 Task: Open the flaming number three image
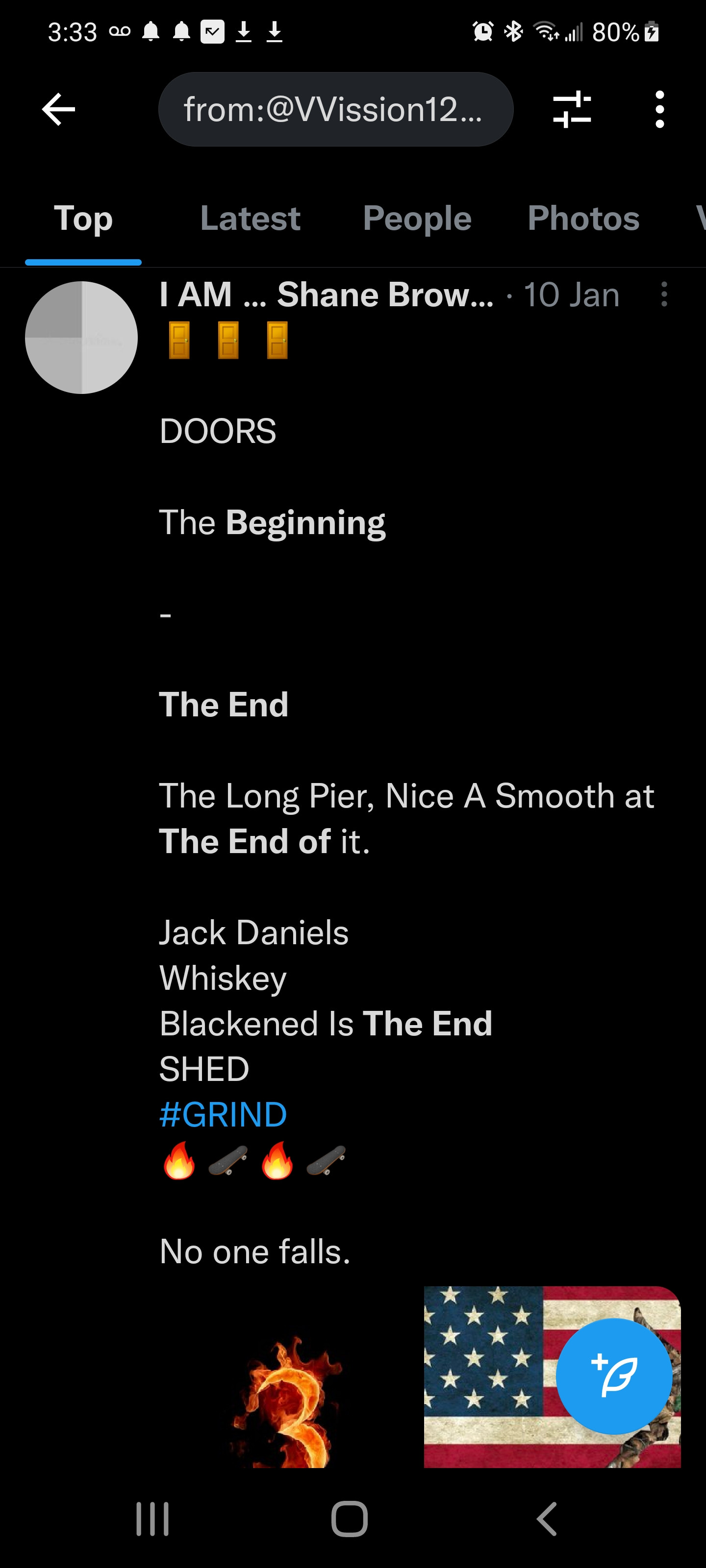click(x=286, y=1400)
